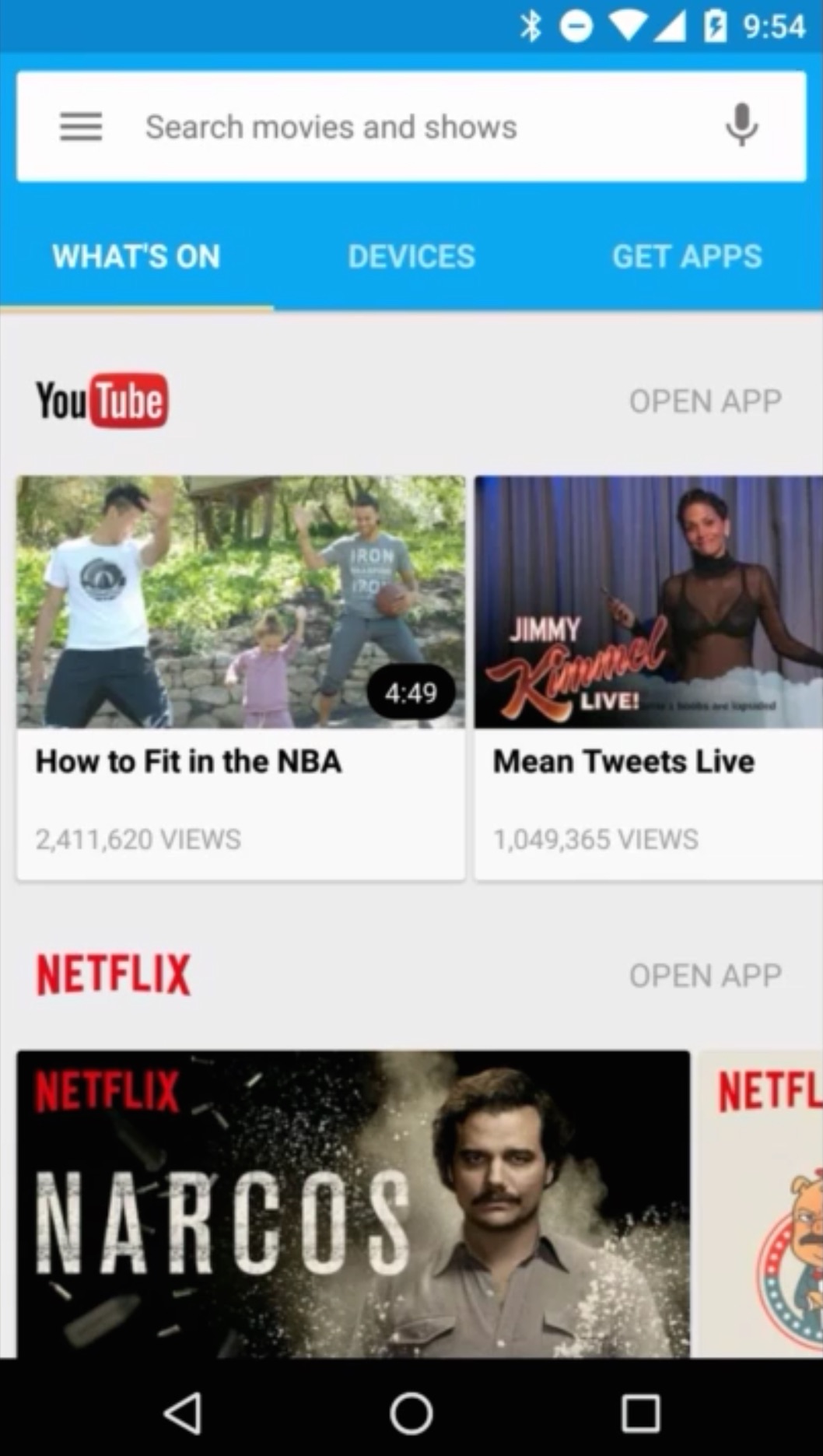
Task: Open app link next to YouTube
Action: (x=705, y=402)
